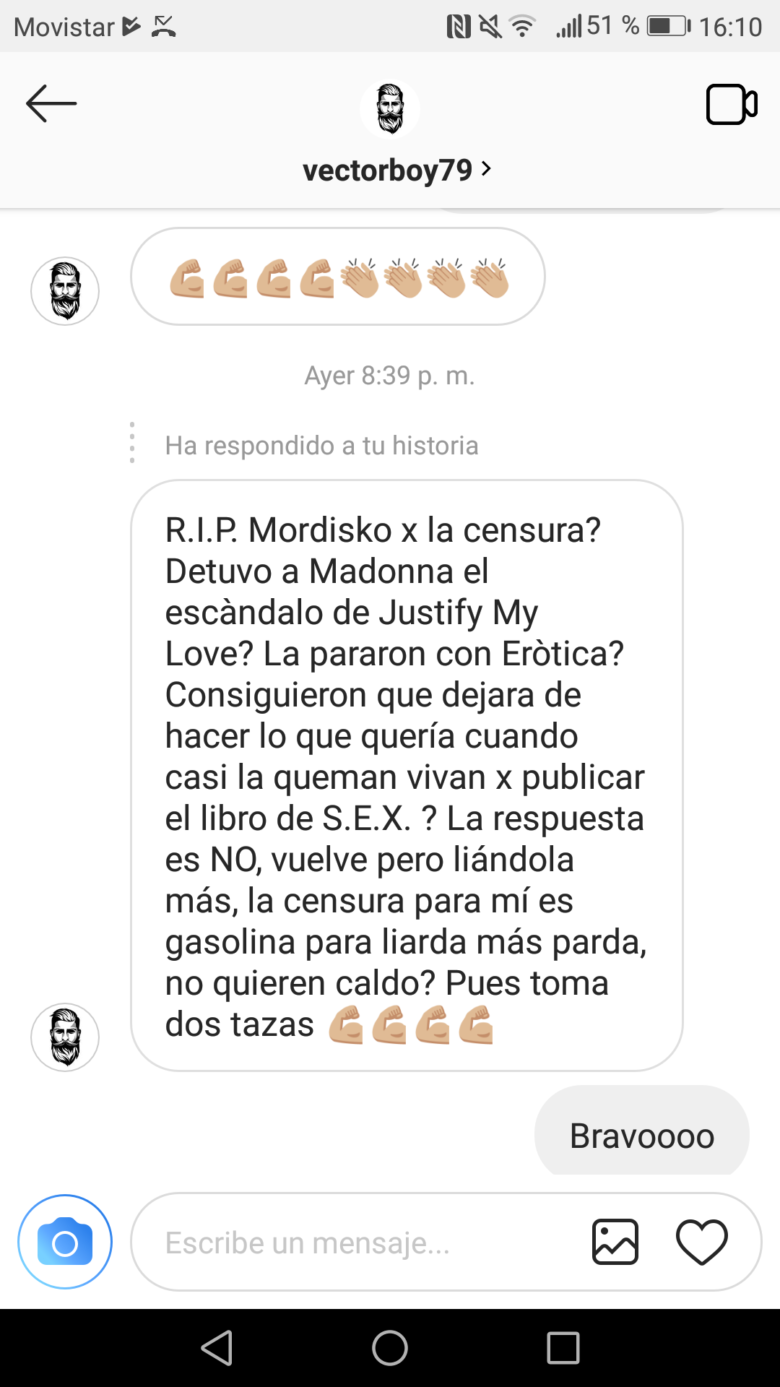Go back from the vectorboy79 conversation
This screenshot has width=780, height=1387.
coord(51,104)
